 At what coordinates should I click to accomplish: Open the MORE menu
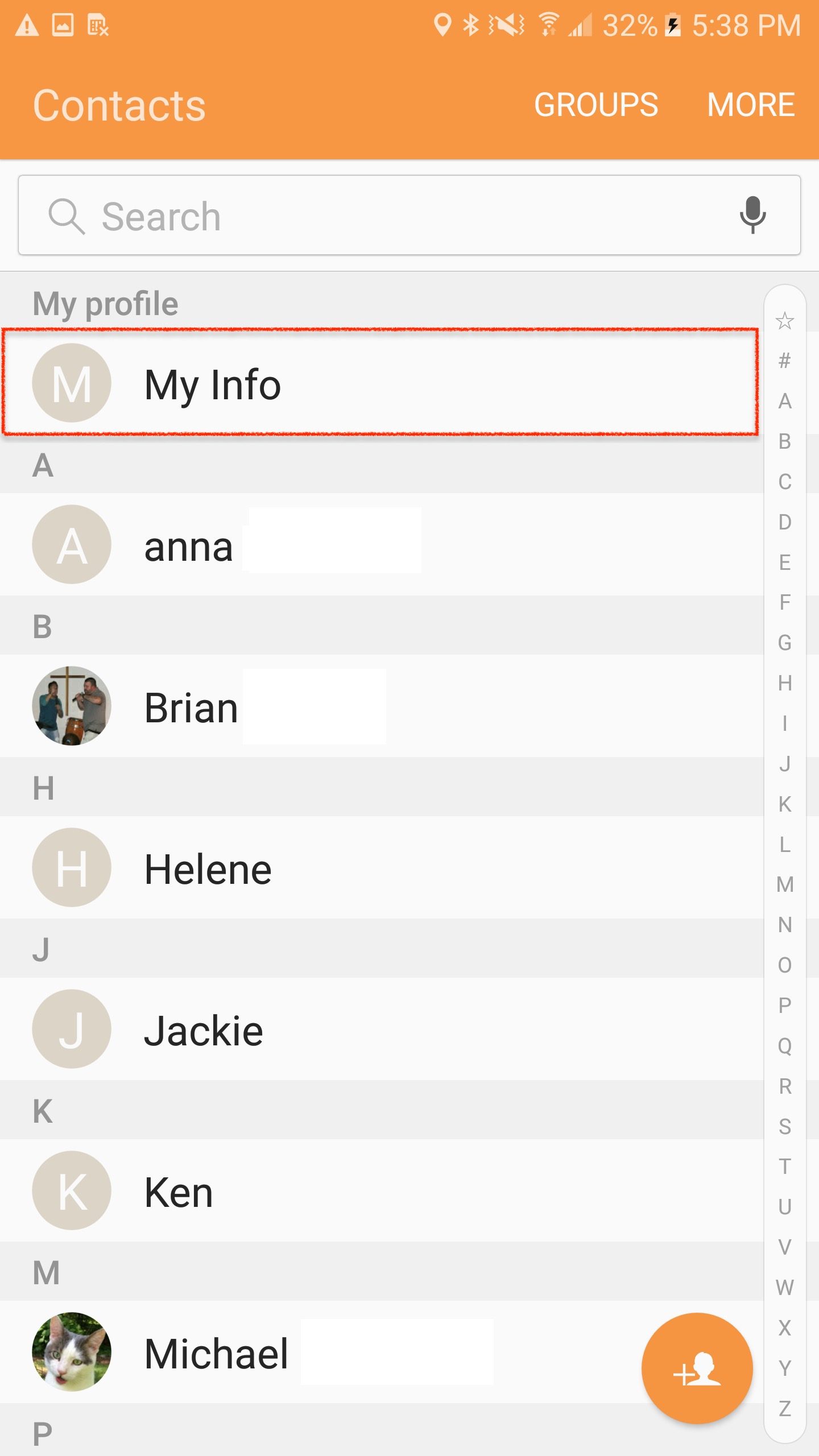(750, 105)
